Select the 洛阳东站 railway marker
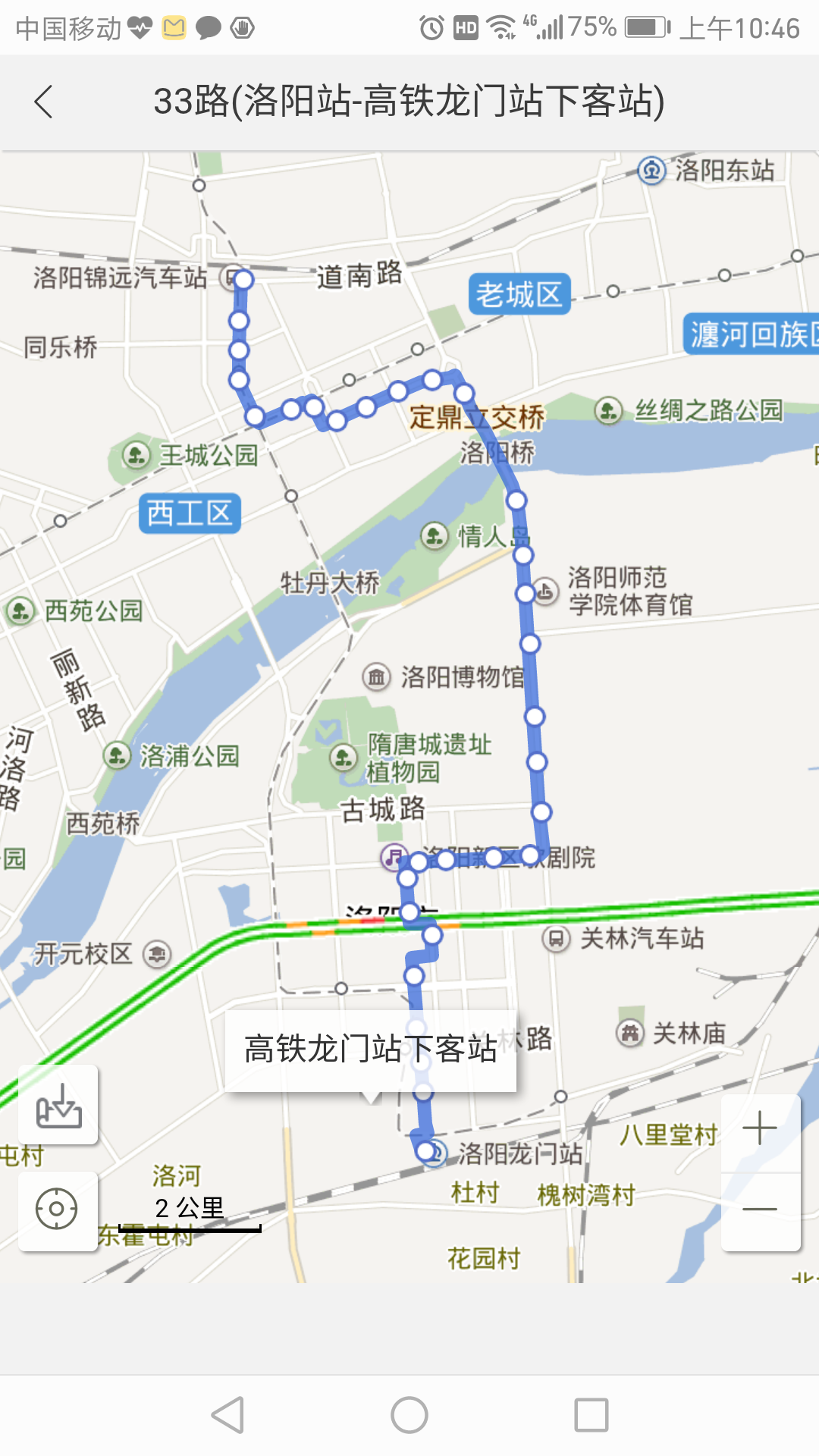The width and height of the screenshot is (819, 1456). point(651,171)
